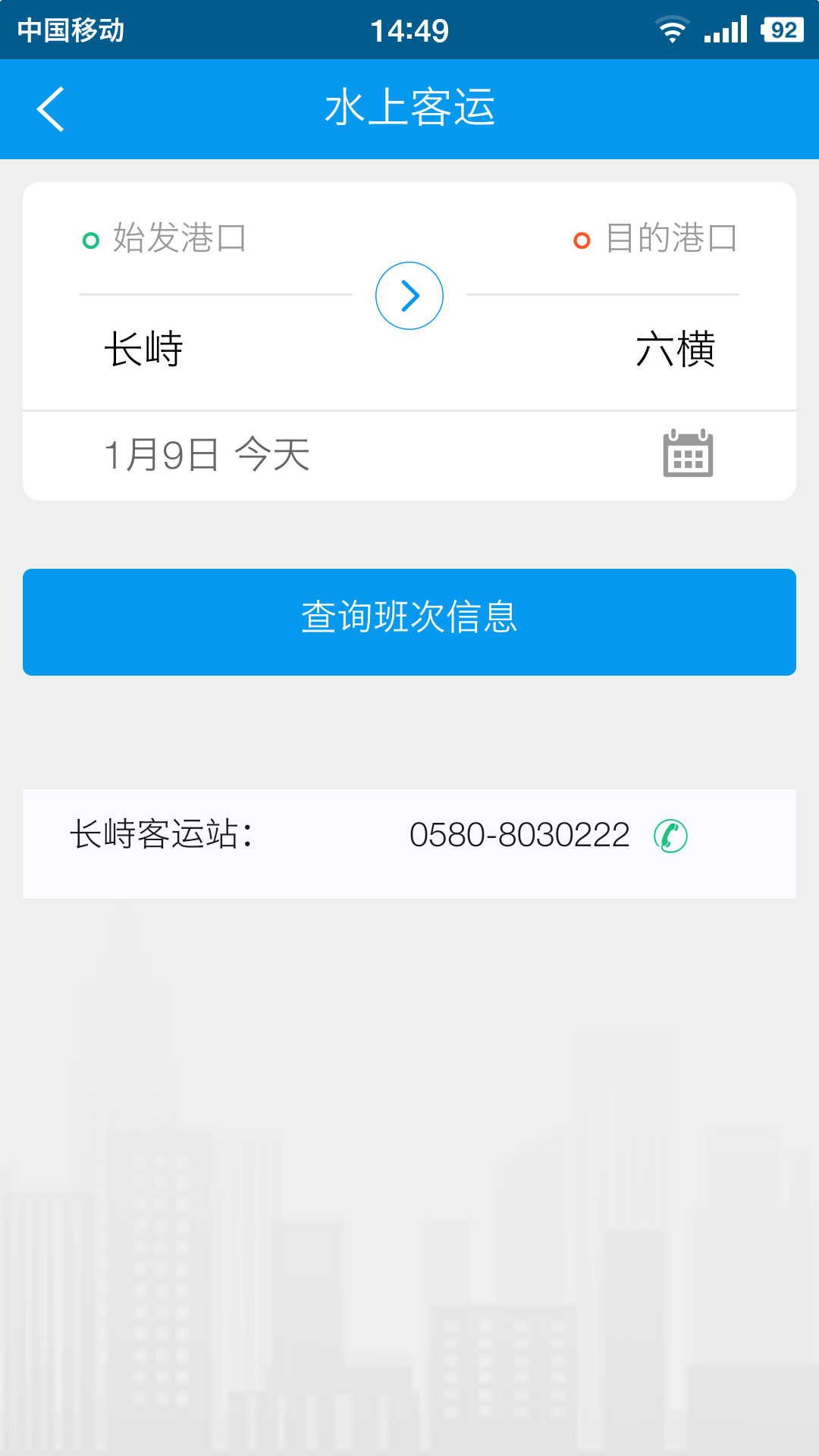Select the 1月9日 今天 date field

[207, 455]
